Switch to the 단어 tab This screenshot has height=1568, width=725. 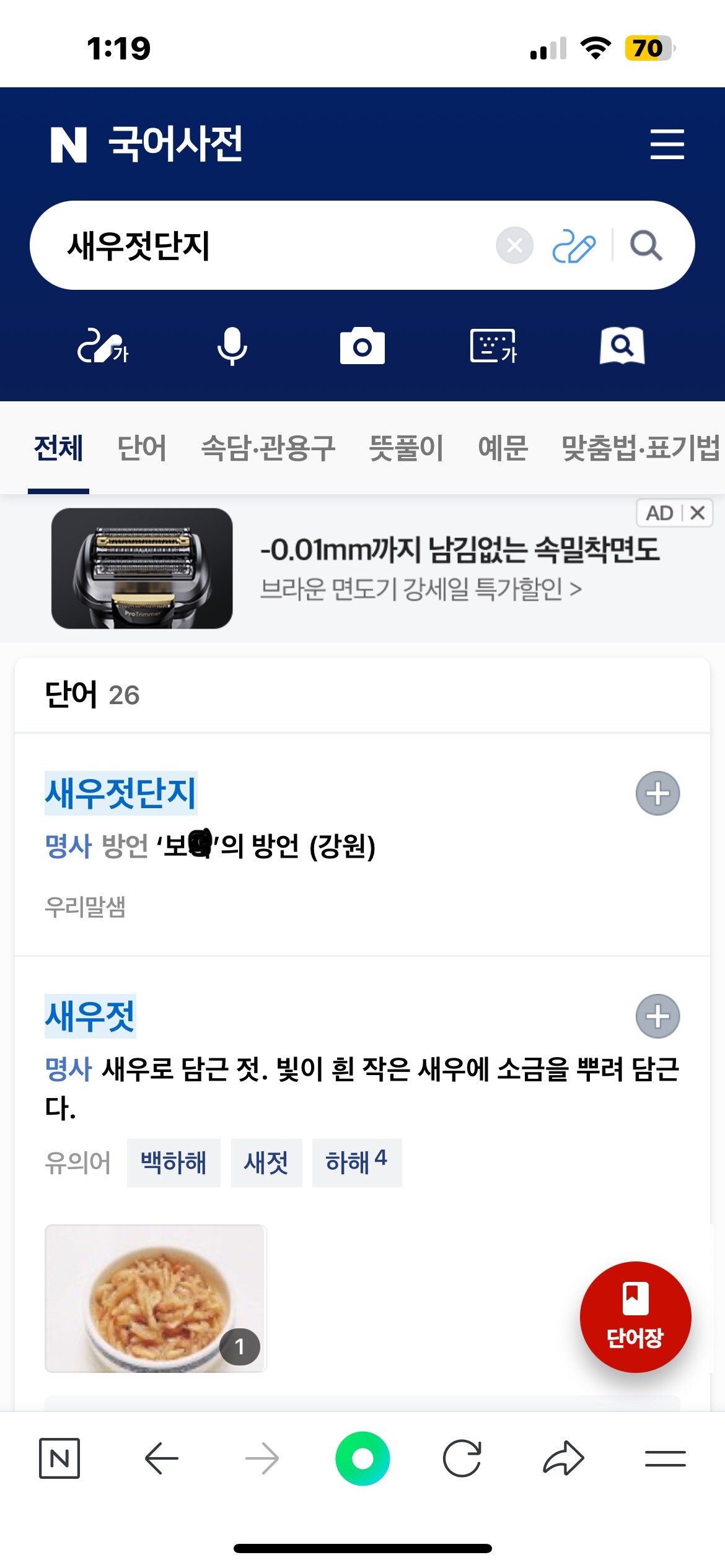pos(142,448)
